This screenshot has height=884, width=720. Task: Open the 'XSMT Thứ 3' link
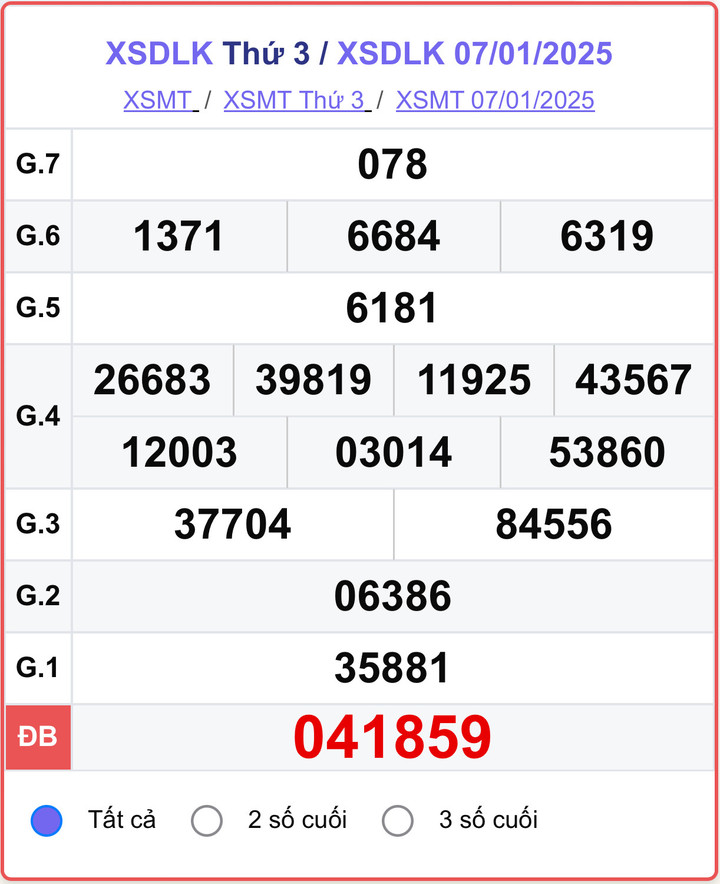click(290, 100)
